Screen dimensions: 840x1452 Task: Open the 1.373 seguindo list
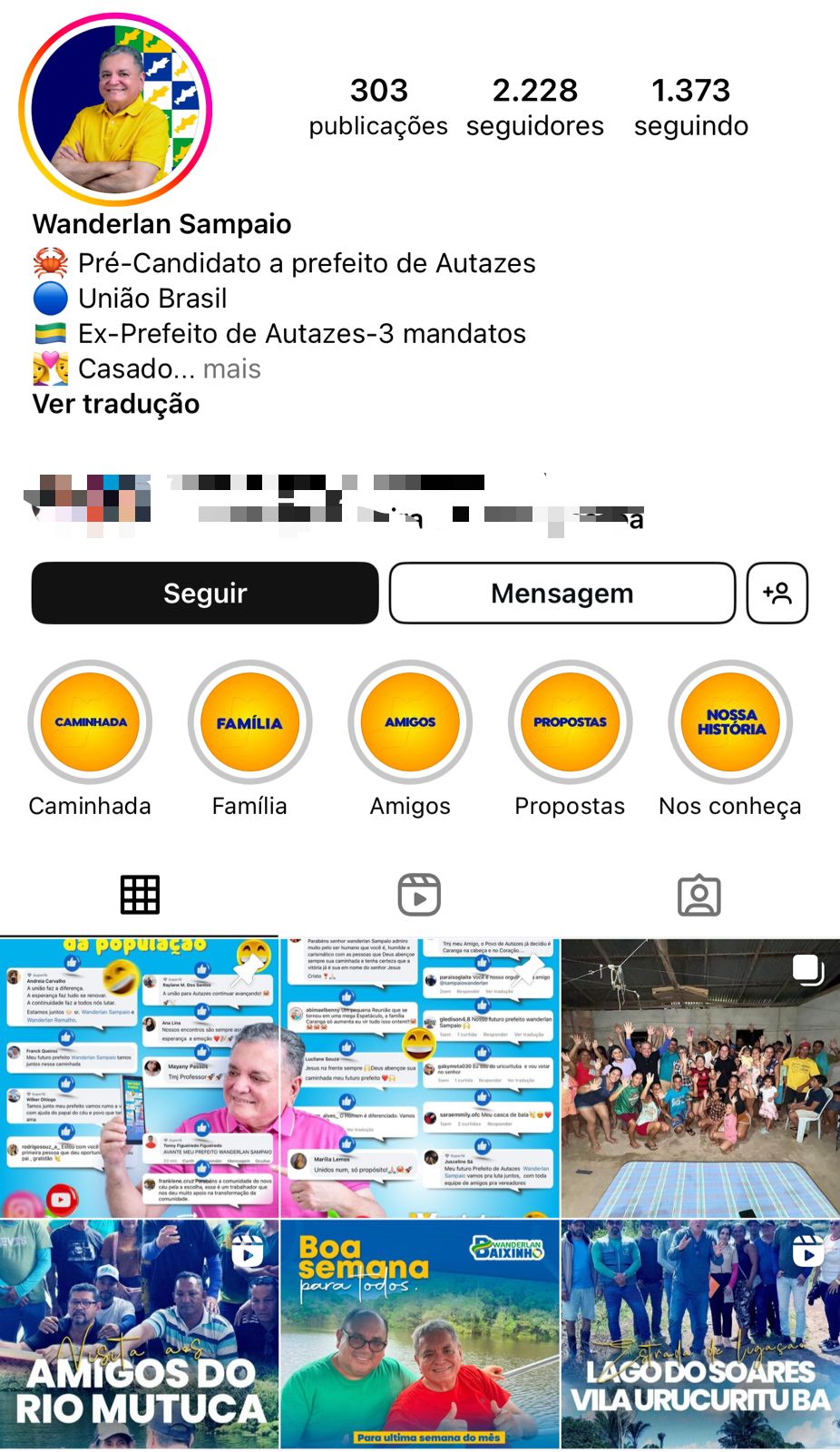tap(690, 107)
